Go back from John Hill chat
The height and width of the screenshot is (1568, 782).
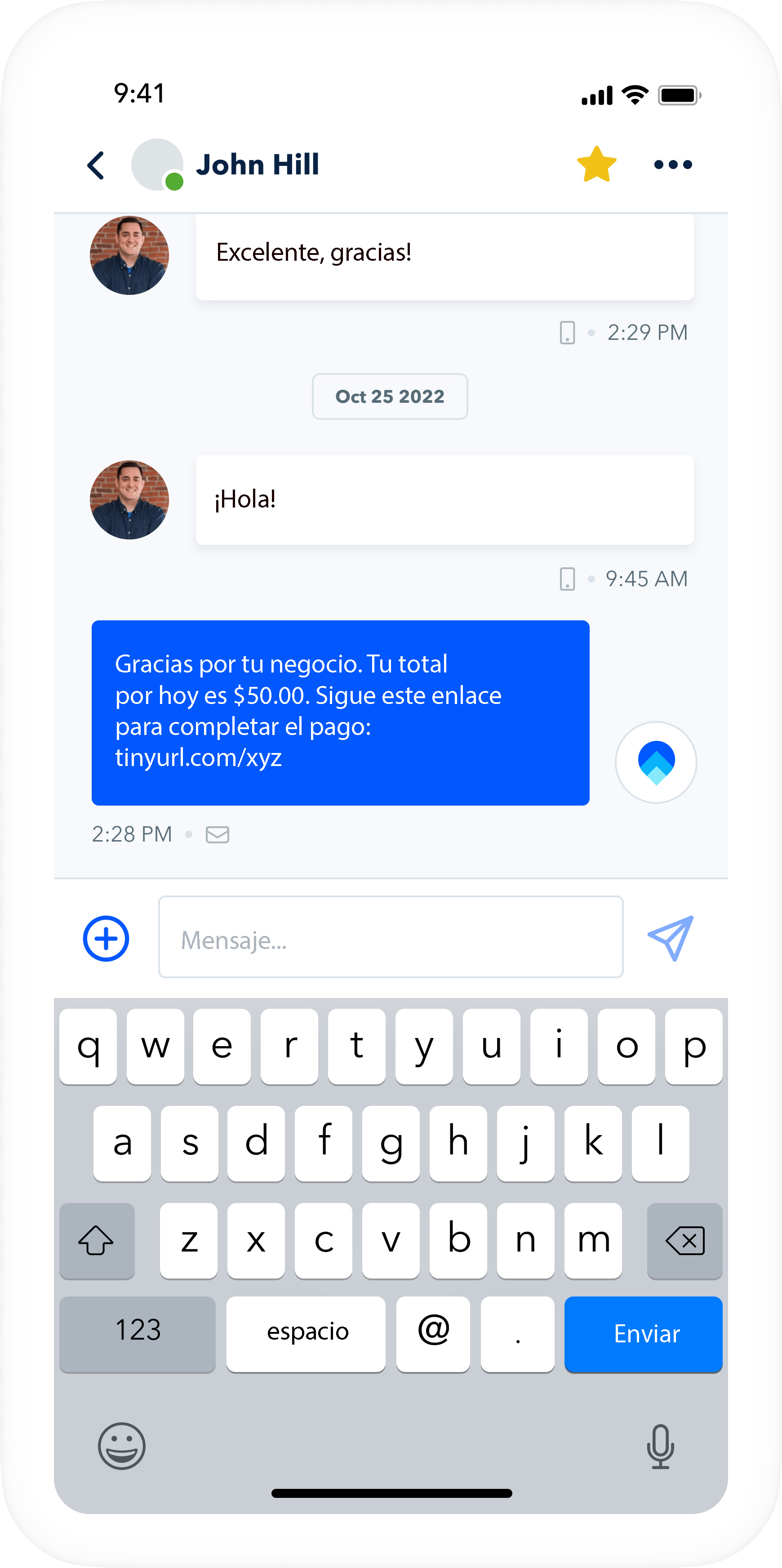tap(96, 165)
